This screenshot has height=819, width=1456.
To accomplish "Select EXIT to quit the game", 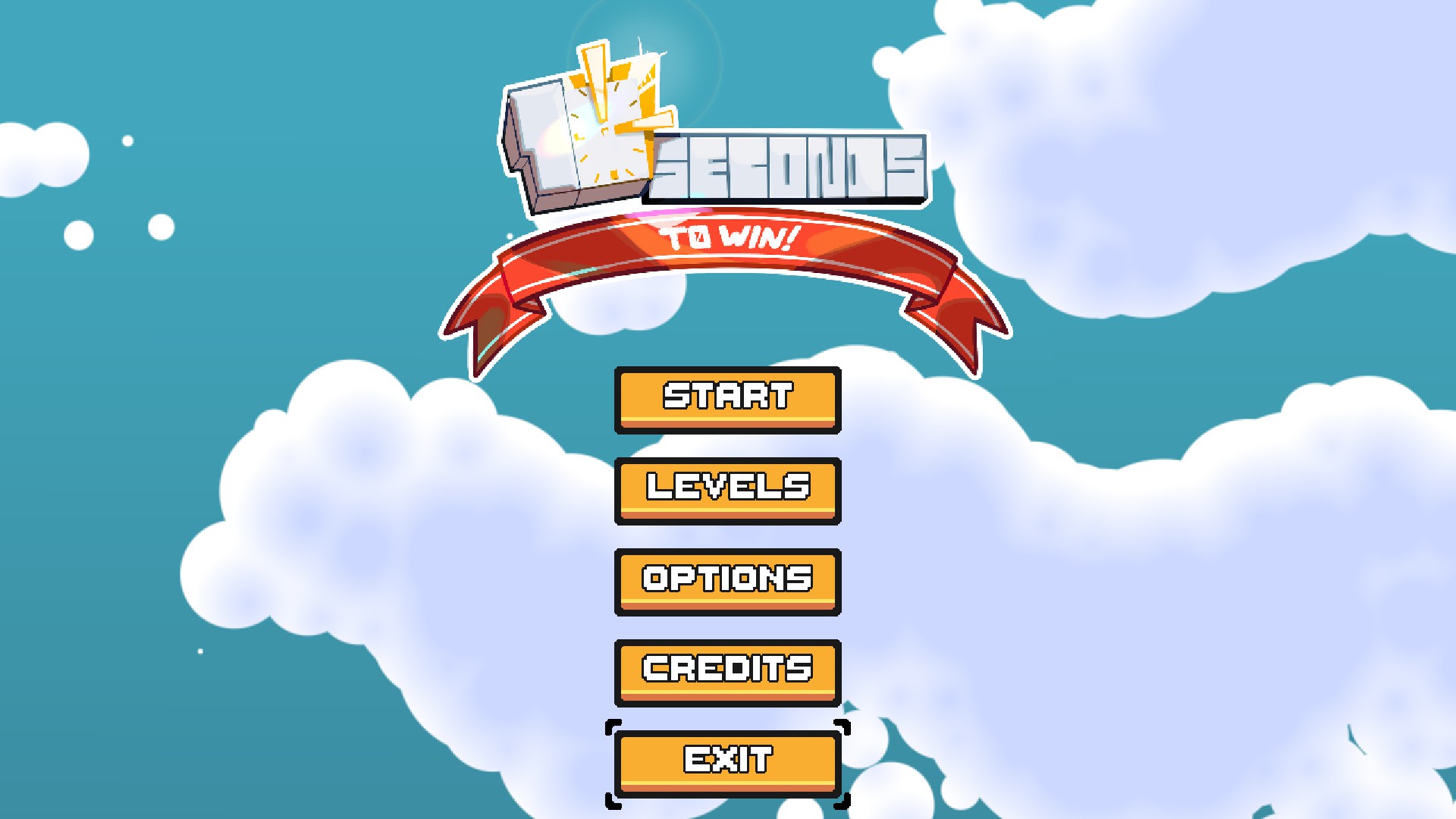I will [x=727, y=763].
